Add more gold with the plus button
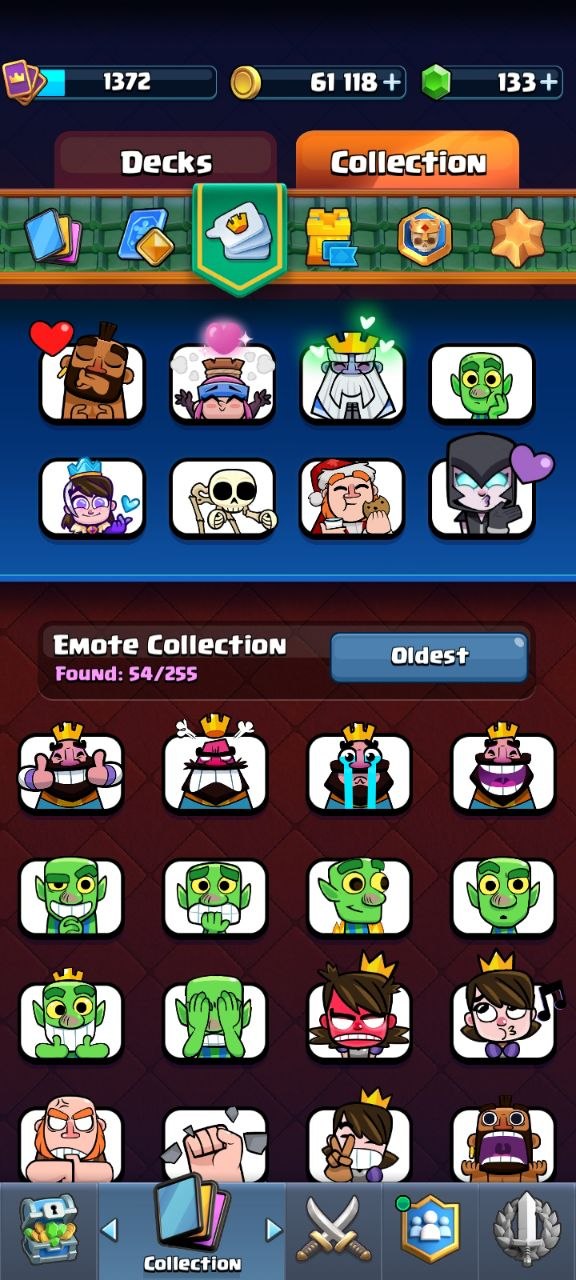576x1280 pixels. tap(393, 82)
